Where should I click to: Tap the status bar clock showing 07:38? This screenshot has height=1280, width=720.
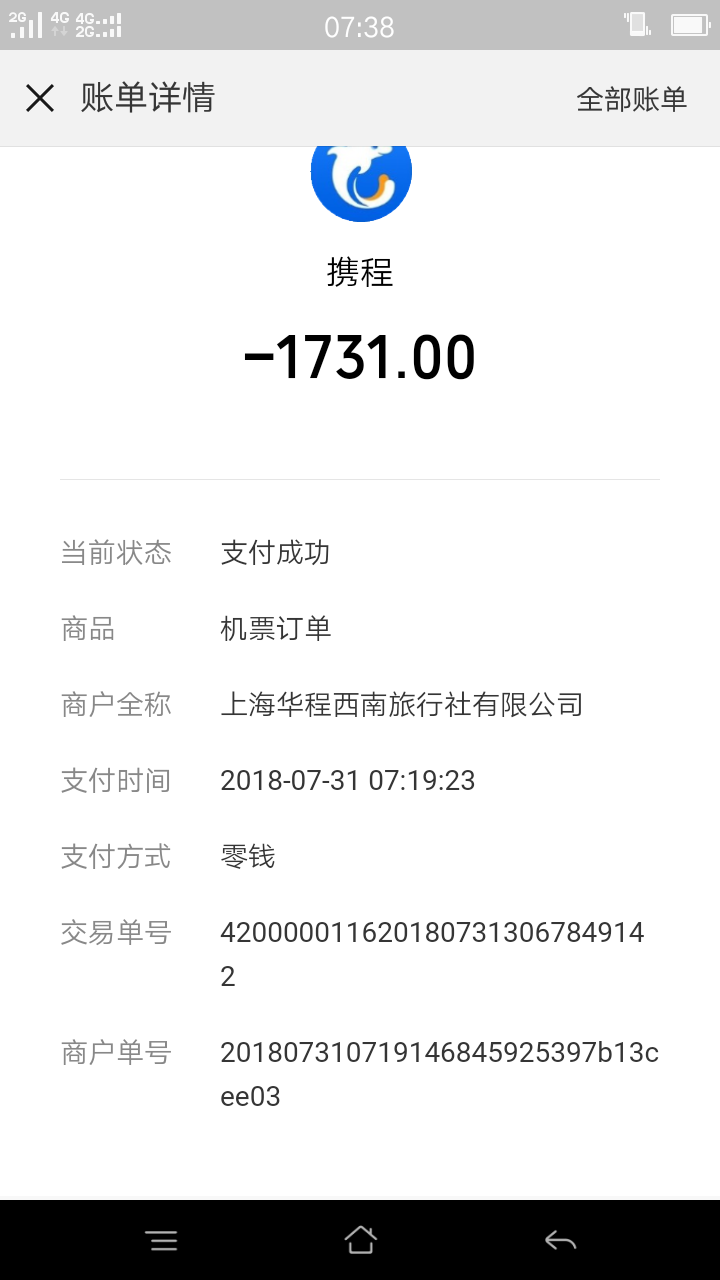pyautogui.click(x=360, y=27)
